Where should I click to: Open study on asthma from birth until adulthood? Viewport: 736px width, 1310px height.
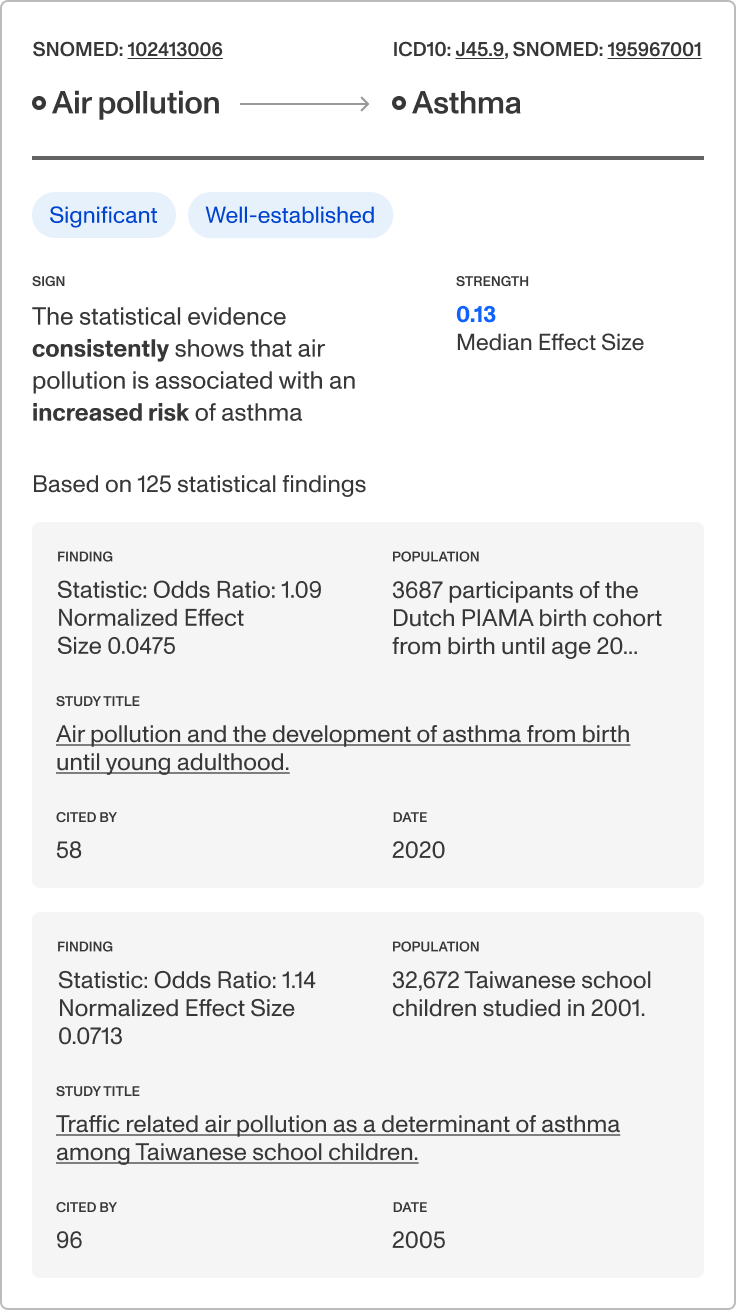pyautogui.click(x=342, y=748)
